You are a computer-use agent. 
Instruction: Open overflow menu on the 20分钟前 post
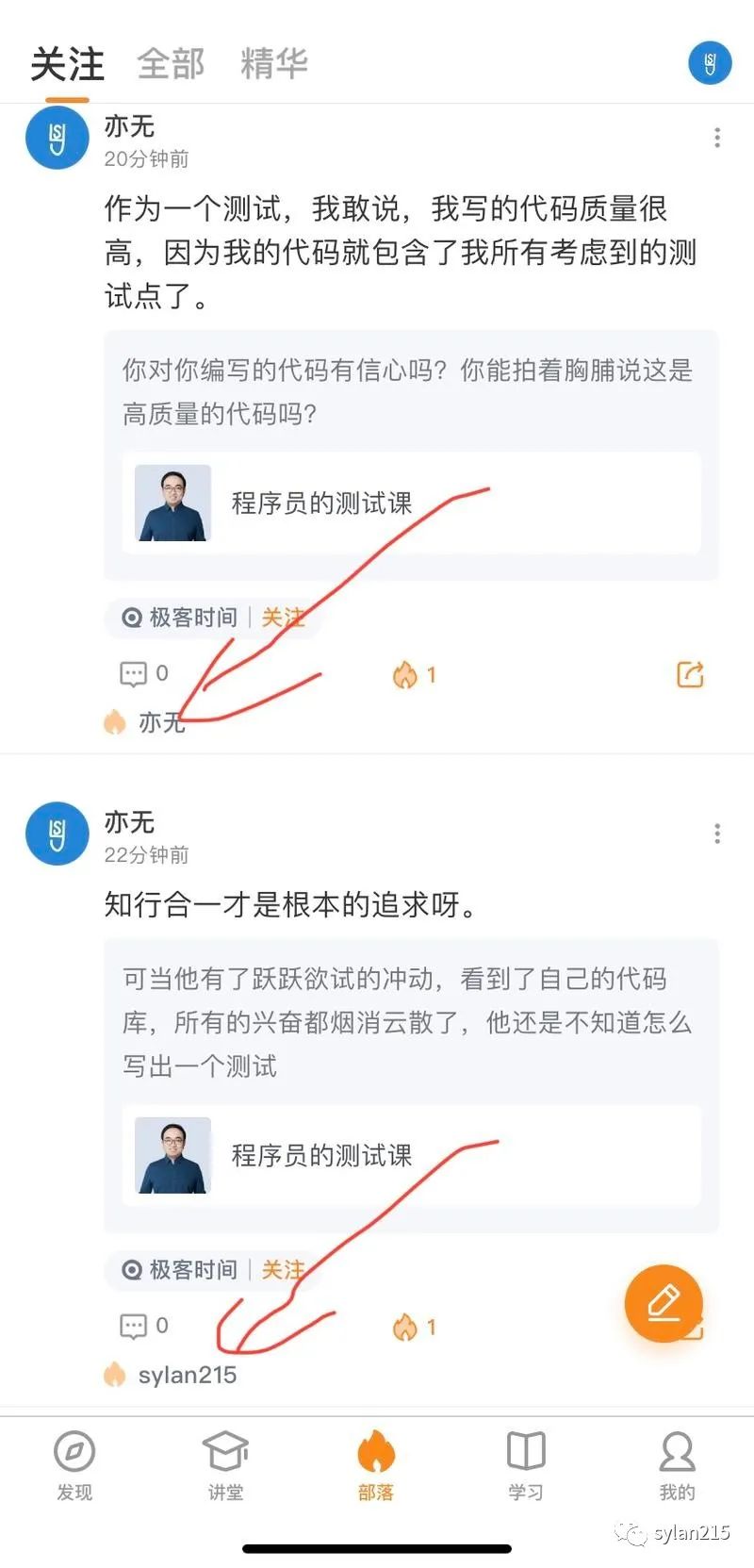tap(717, 138)
